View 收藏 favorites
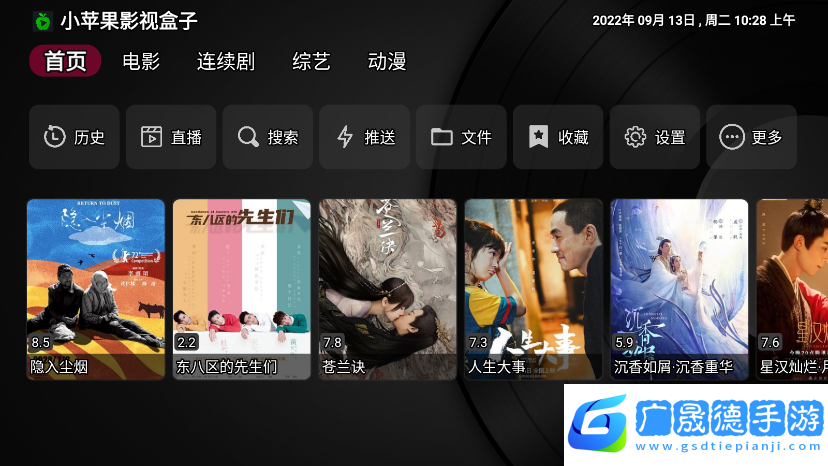 click(x=558, y=137)
